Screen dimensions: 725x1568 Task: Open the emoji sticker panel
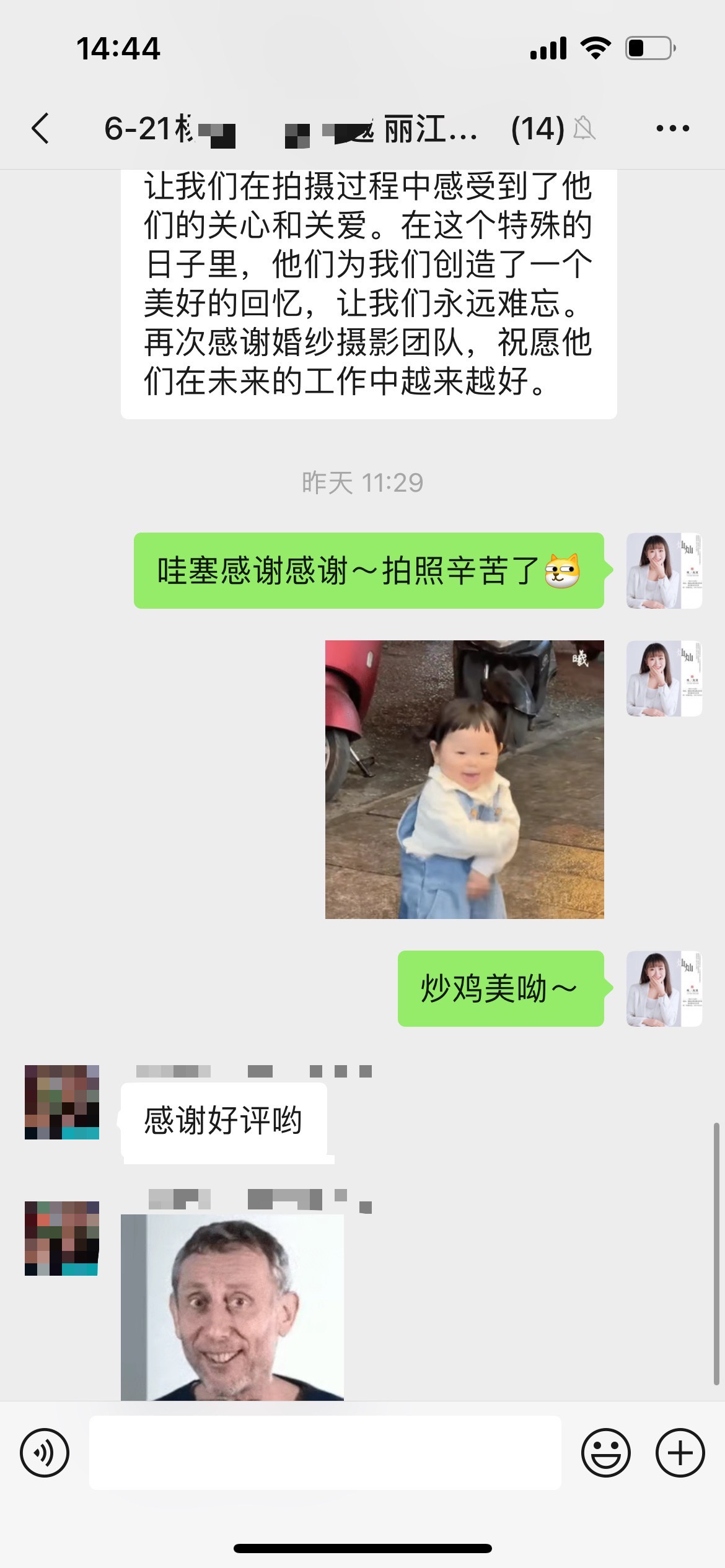pos(606,1453)
